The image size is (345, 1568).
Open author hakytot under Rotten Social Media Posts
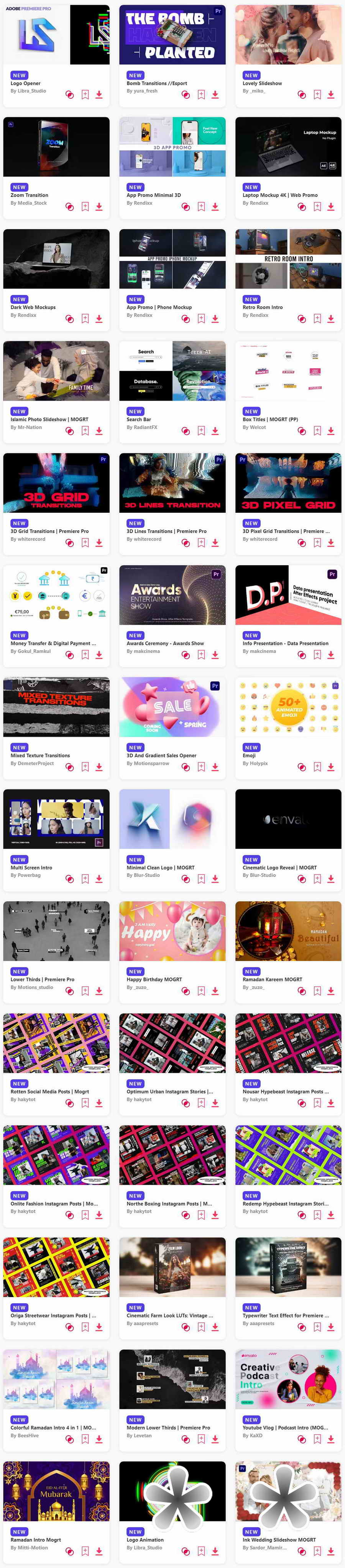(x=23, y=1099)
